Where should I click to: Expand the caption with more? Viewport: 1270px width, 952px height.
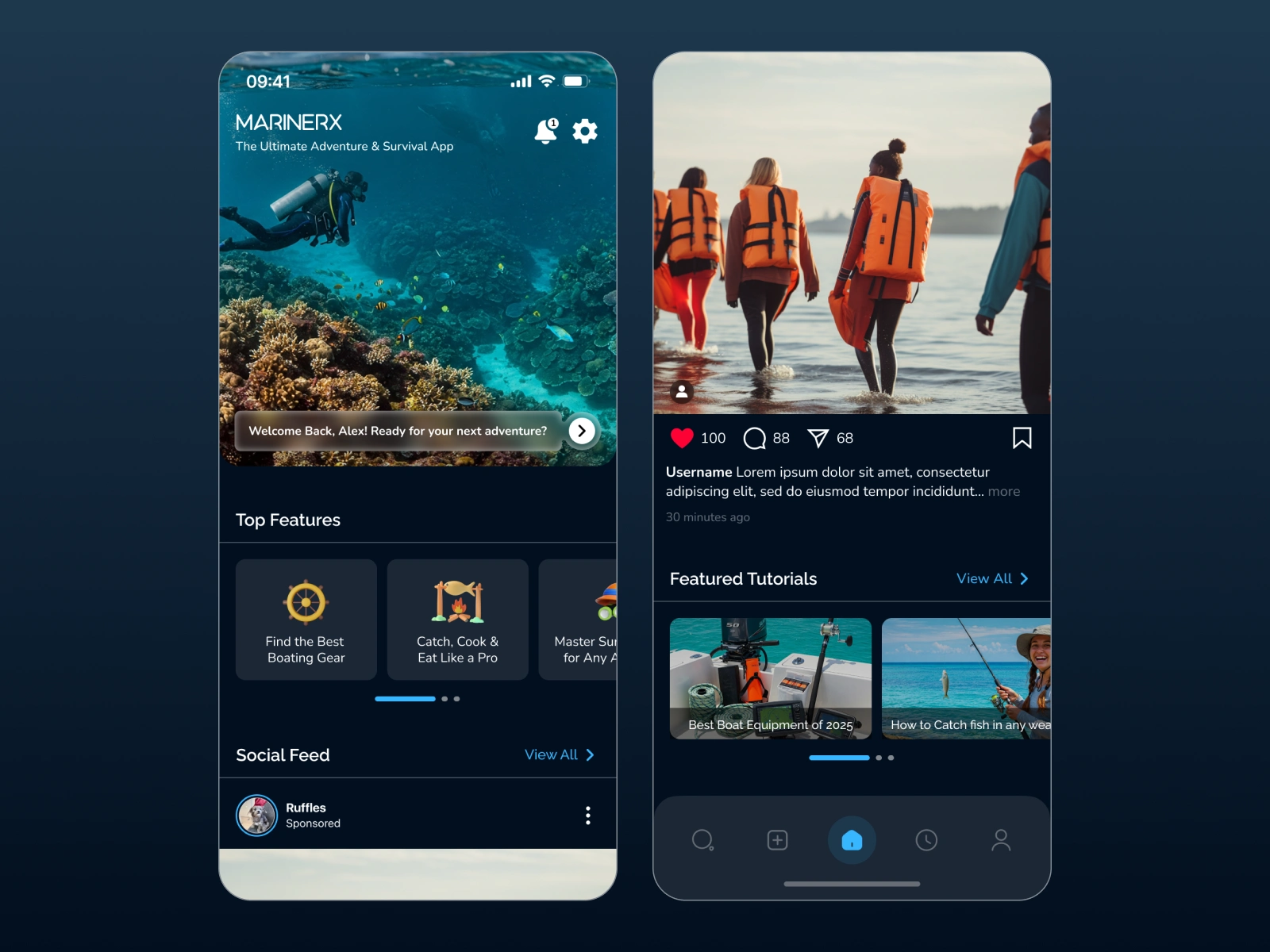1004,492
